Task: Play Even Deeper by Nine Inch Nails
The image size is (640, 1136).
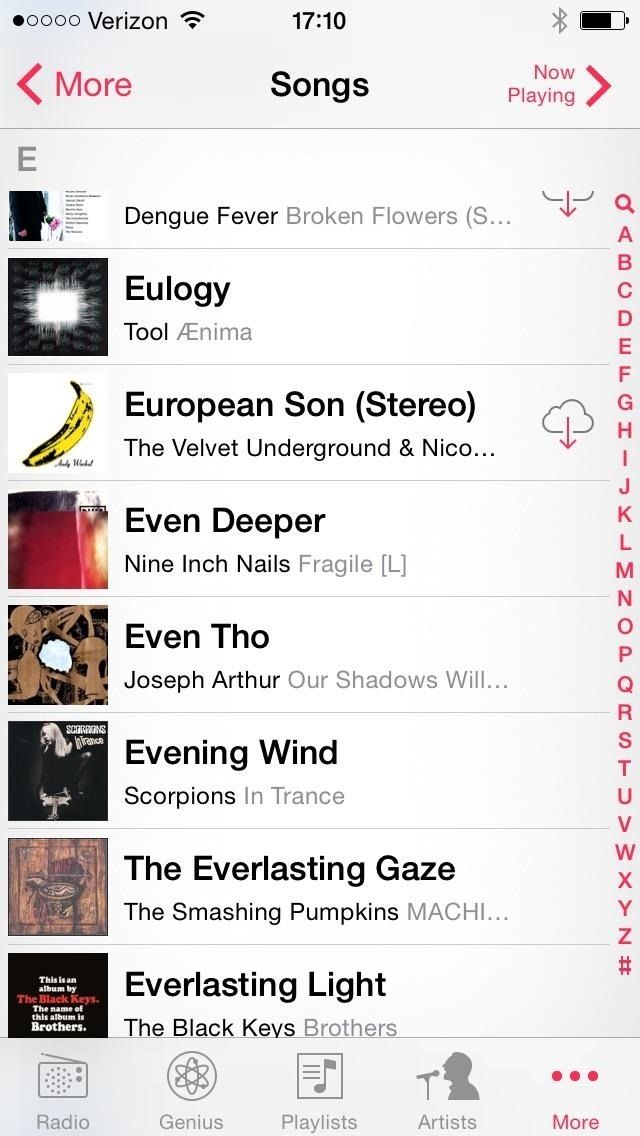Action: (300, 539)
